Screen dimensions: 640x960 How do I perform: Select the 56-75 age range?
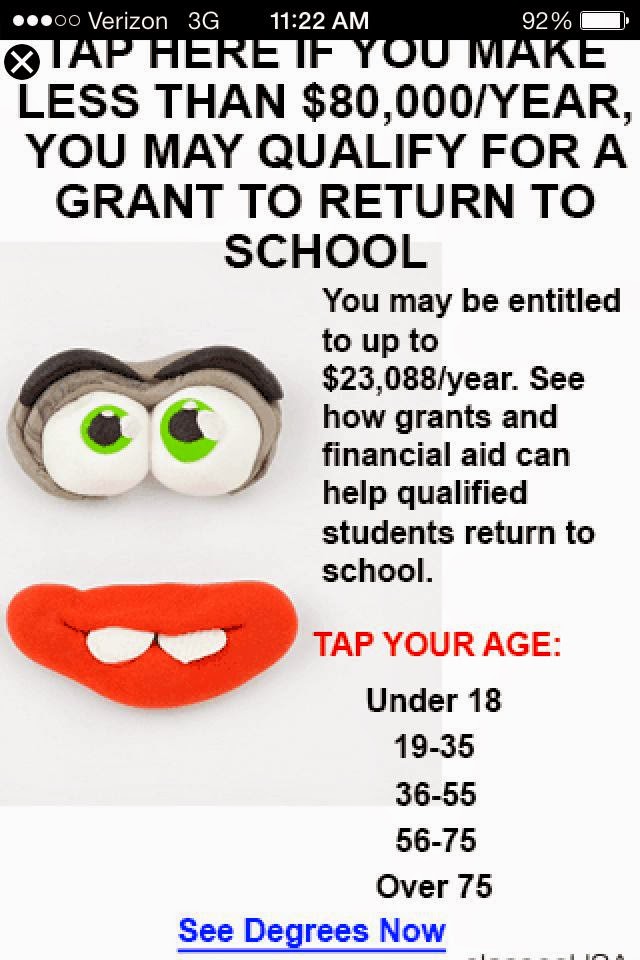(x=435, y=840)
